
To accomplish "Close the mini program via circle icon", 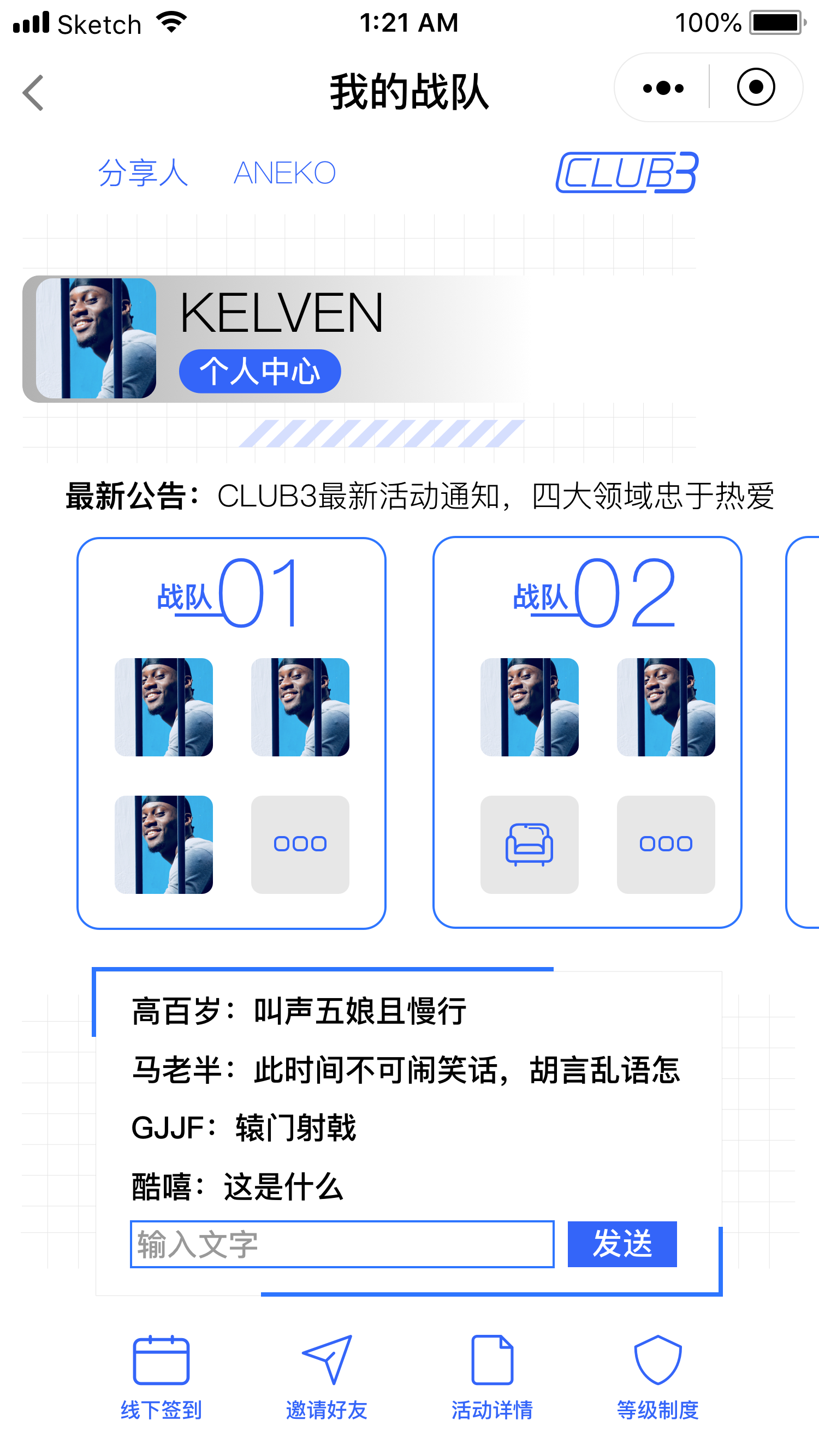I will (x=756, y=88).
